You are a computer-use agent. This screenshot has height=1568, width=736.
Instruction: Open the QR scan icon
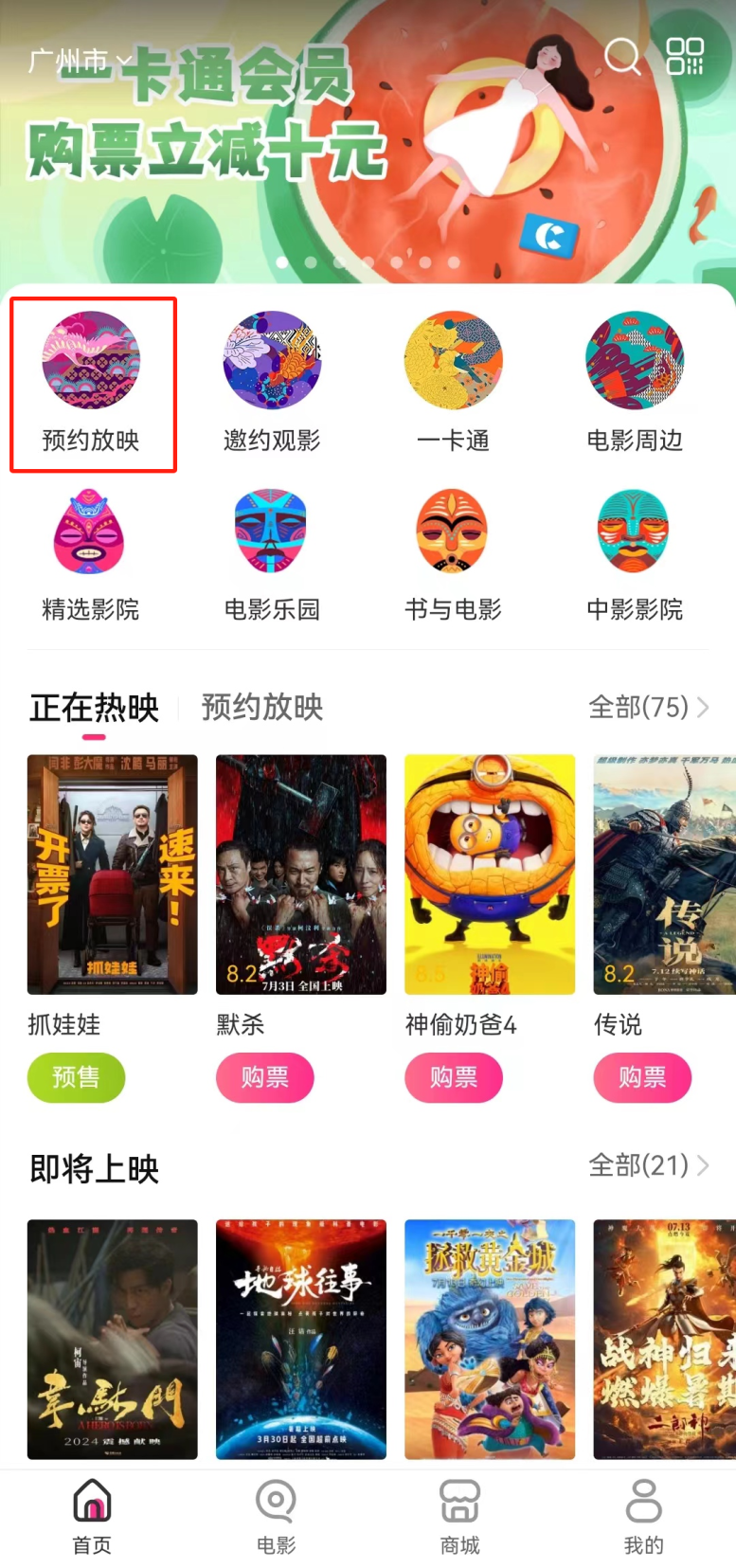point(685,57)
